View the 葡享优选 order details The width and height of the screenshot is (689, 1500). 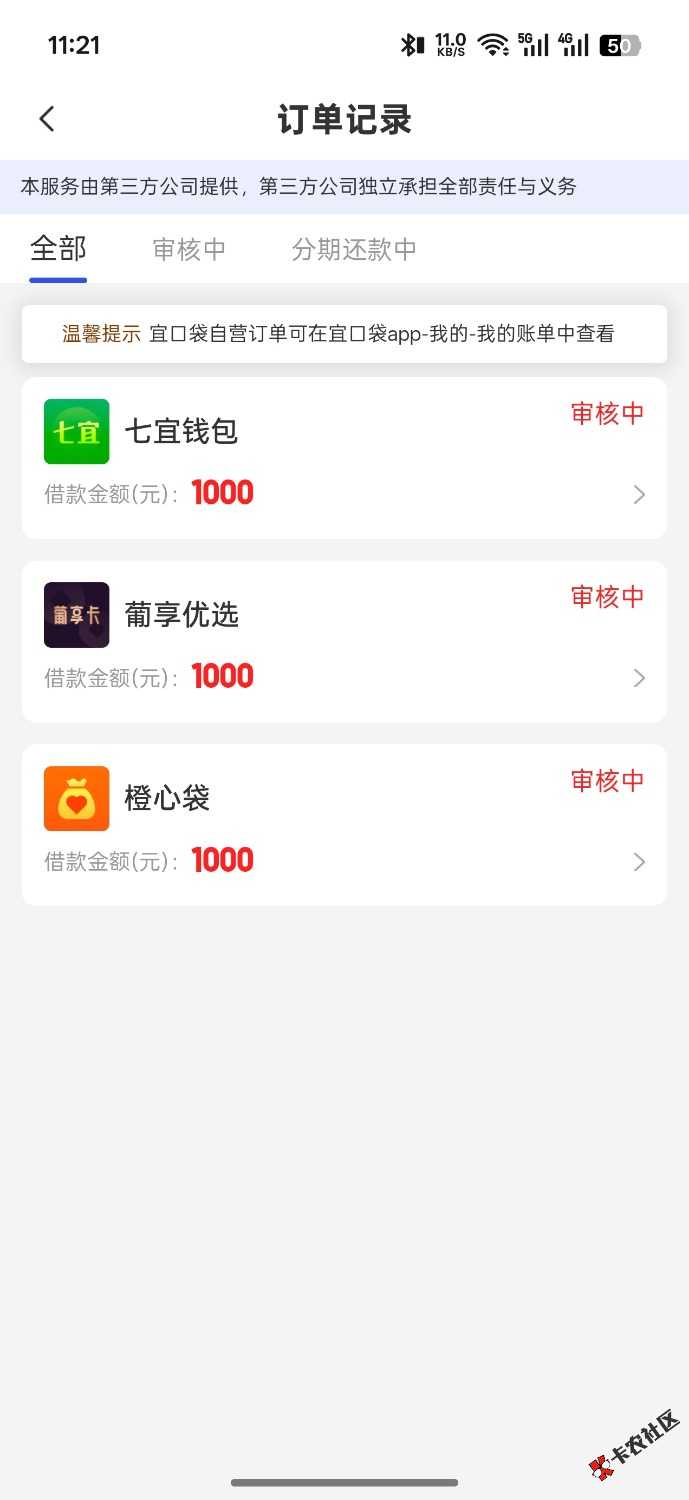pyautogui.click(x=344, y=641)
